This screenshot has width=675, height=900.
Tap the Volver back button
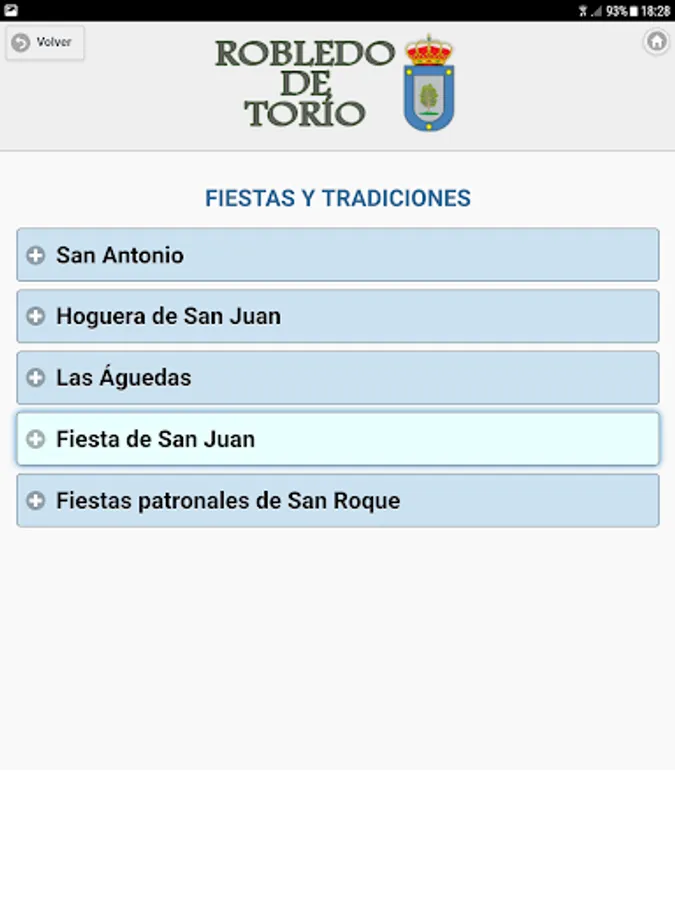point(44,43)
